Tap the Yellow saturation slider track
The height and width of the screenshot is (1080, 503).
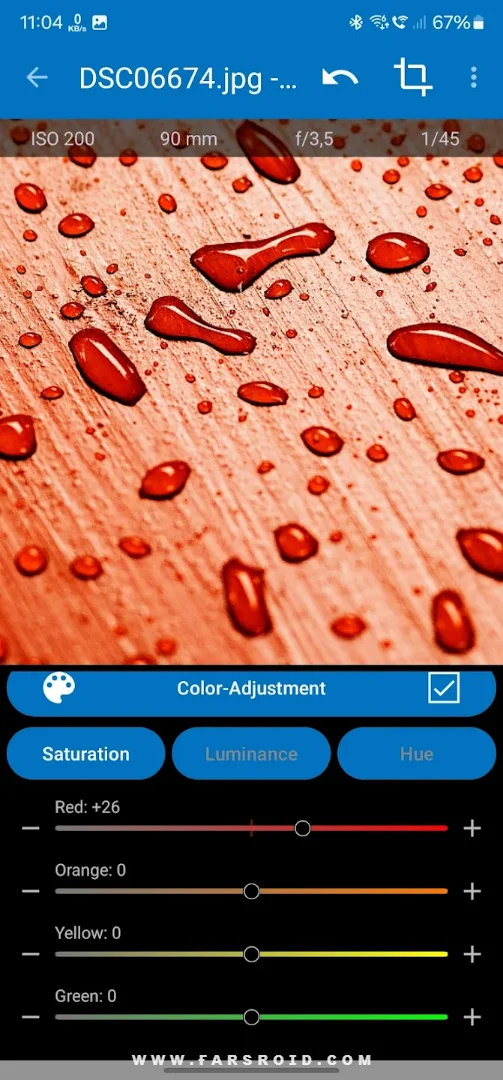[252, 954]
